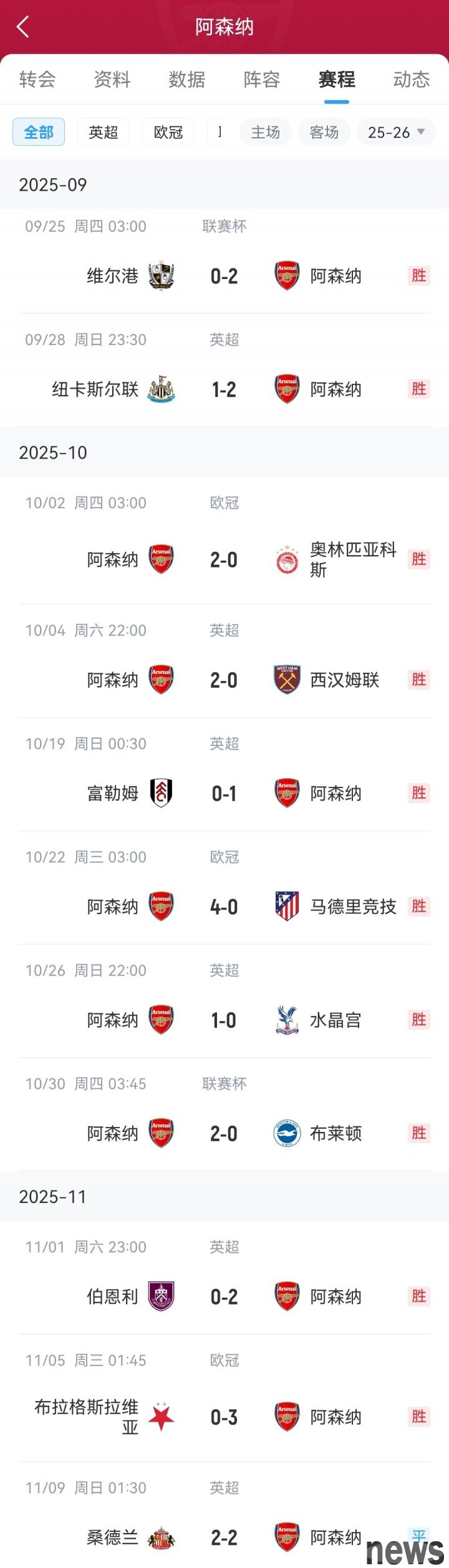Image resolution: width=449 pixels, height=1568 pixels.
Task: Open the 阵容 tab
Action: click(262, 79)
